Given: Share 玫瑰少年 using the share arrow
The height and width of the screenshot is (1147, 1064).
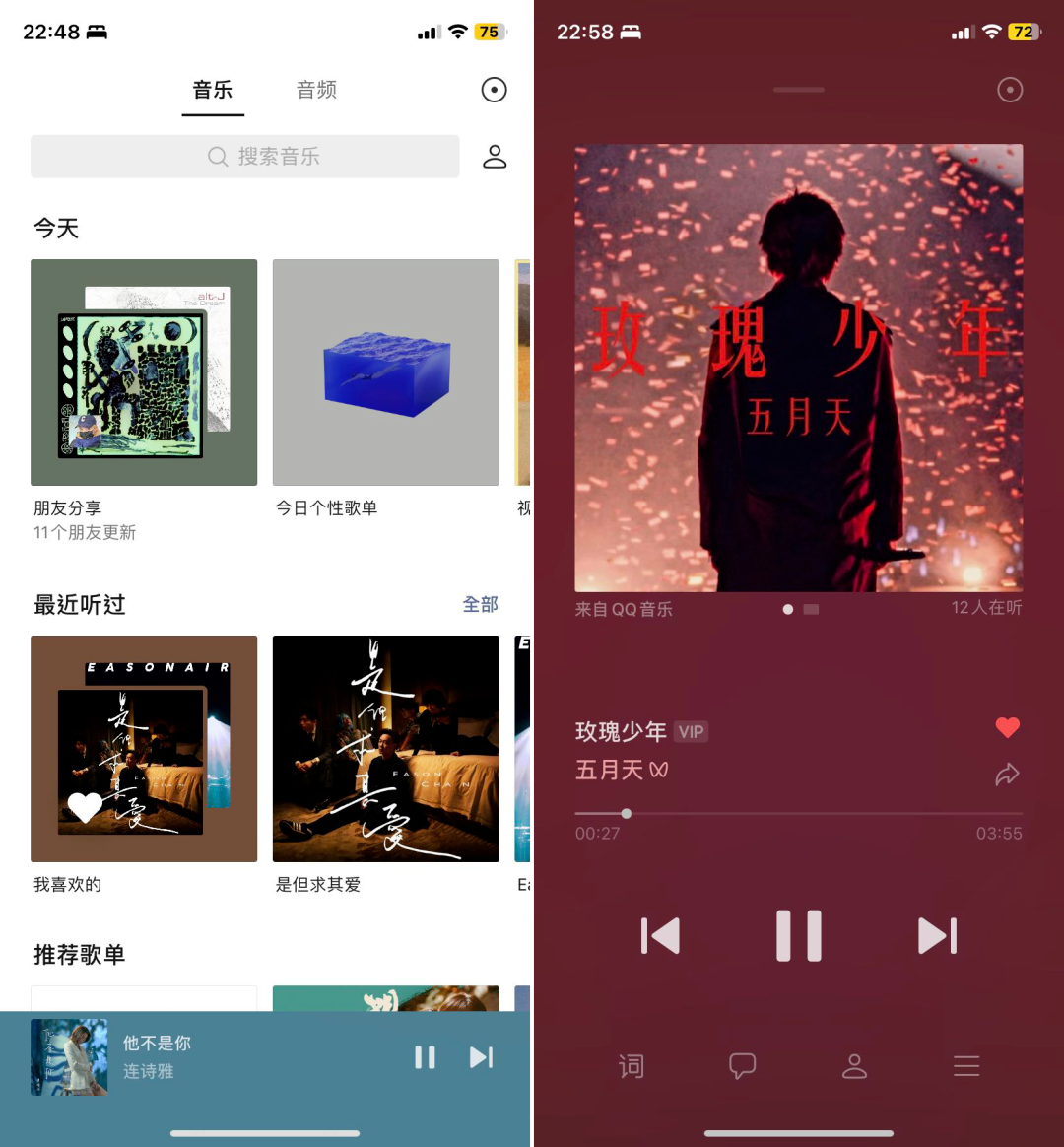Looking at the screenshot, I should point(1007,775).
